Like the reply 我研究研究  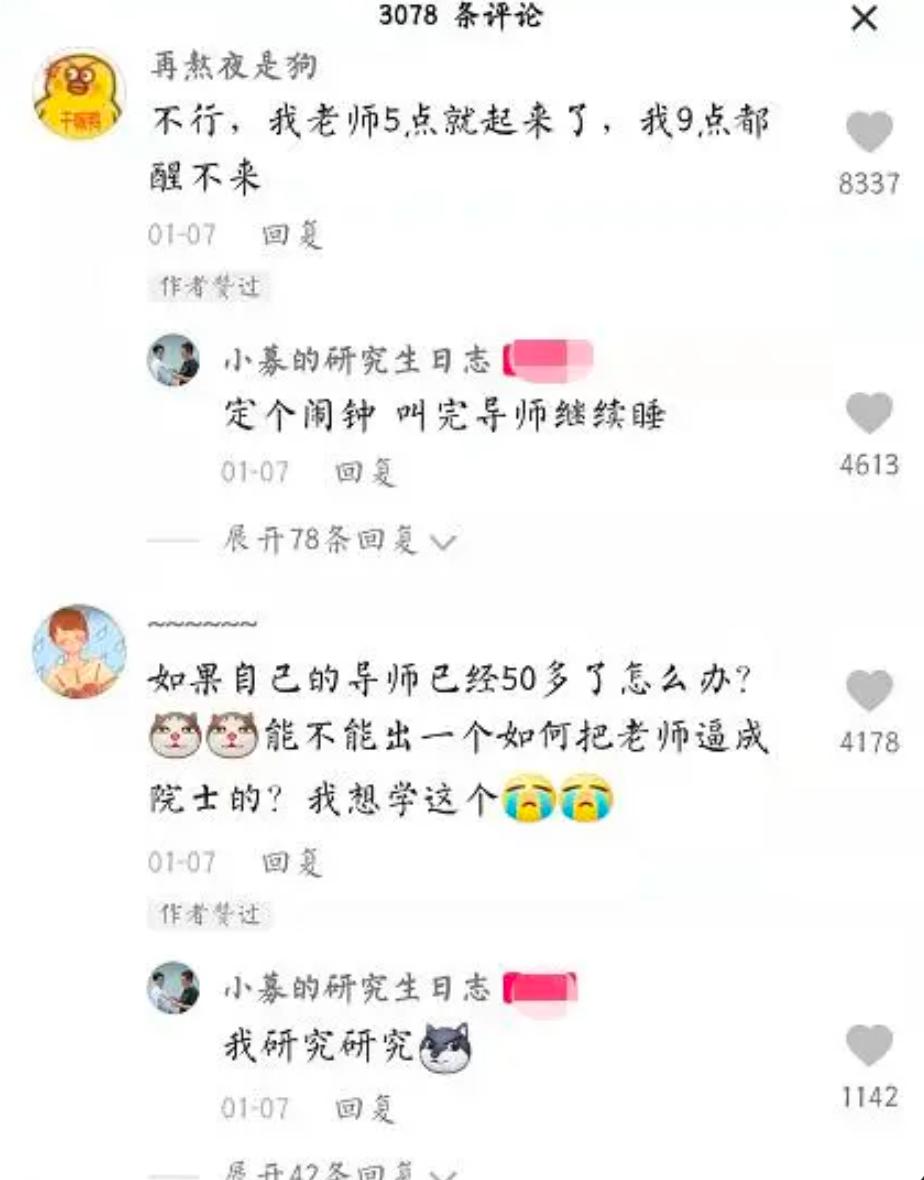point(869,1045)
